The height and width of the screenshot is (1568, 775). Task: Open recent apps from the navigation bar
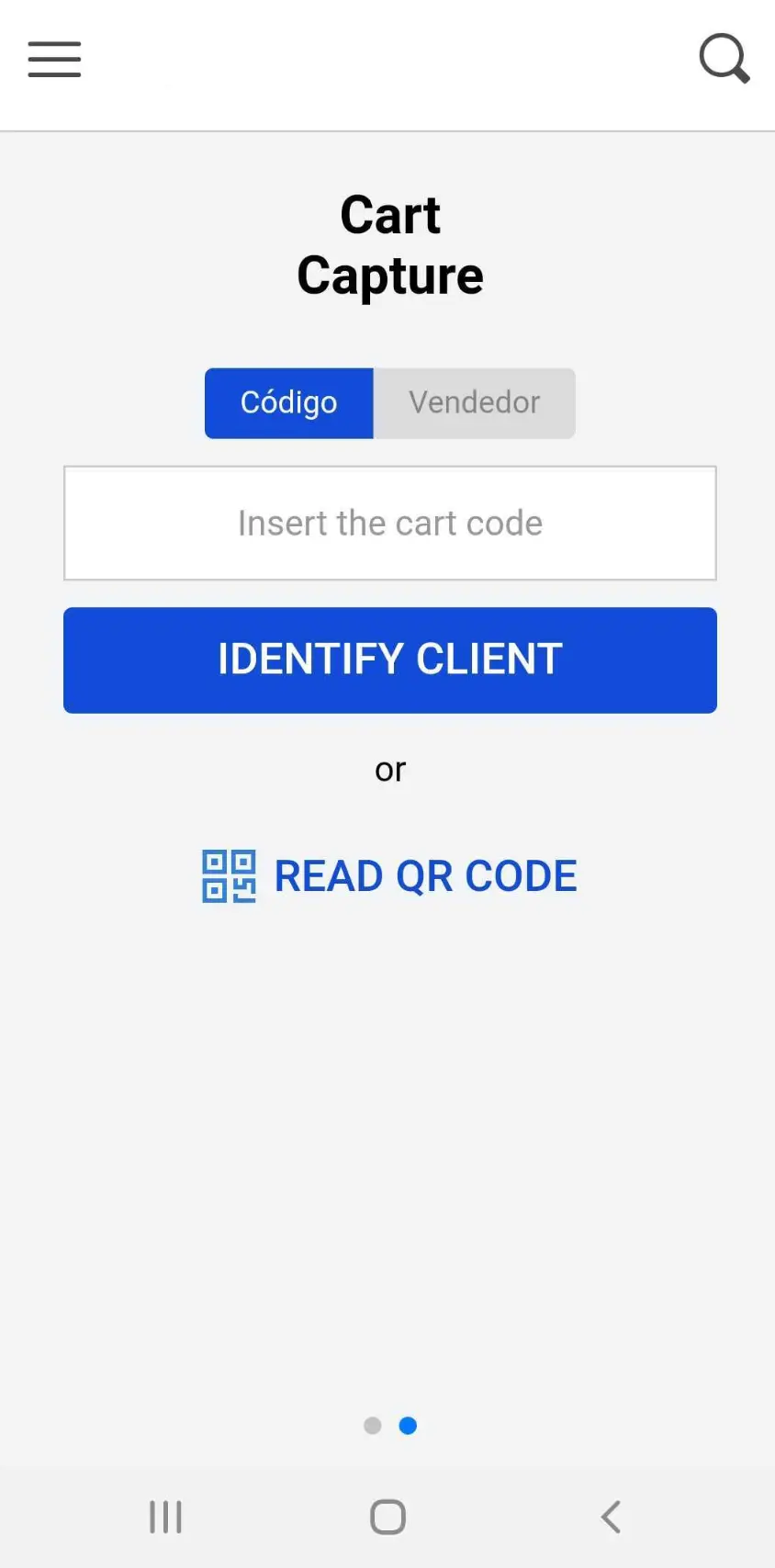165,1517
